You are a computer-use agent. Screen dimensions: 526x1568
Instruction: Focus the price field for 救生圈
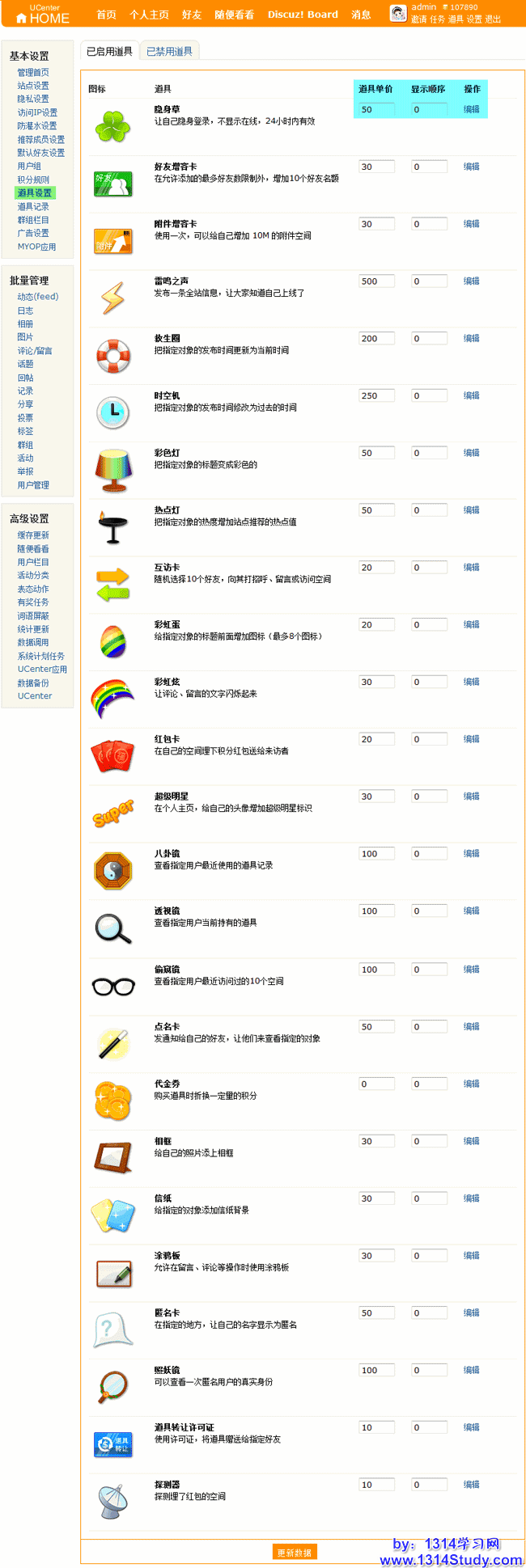(376, 339)
